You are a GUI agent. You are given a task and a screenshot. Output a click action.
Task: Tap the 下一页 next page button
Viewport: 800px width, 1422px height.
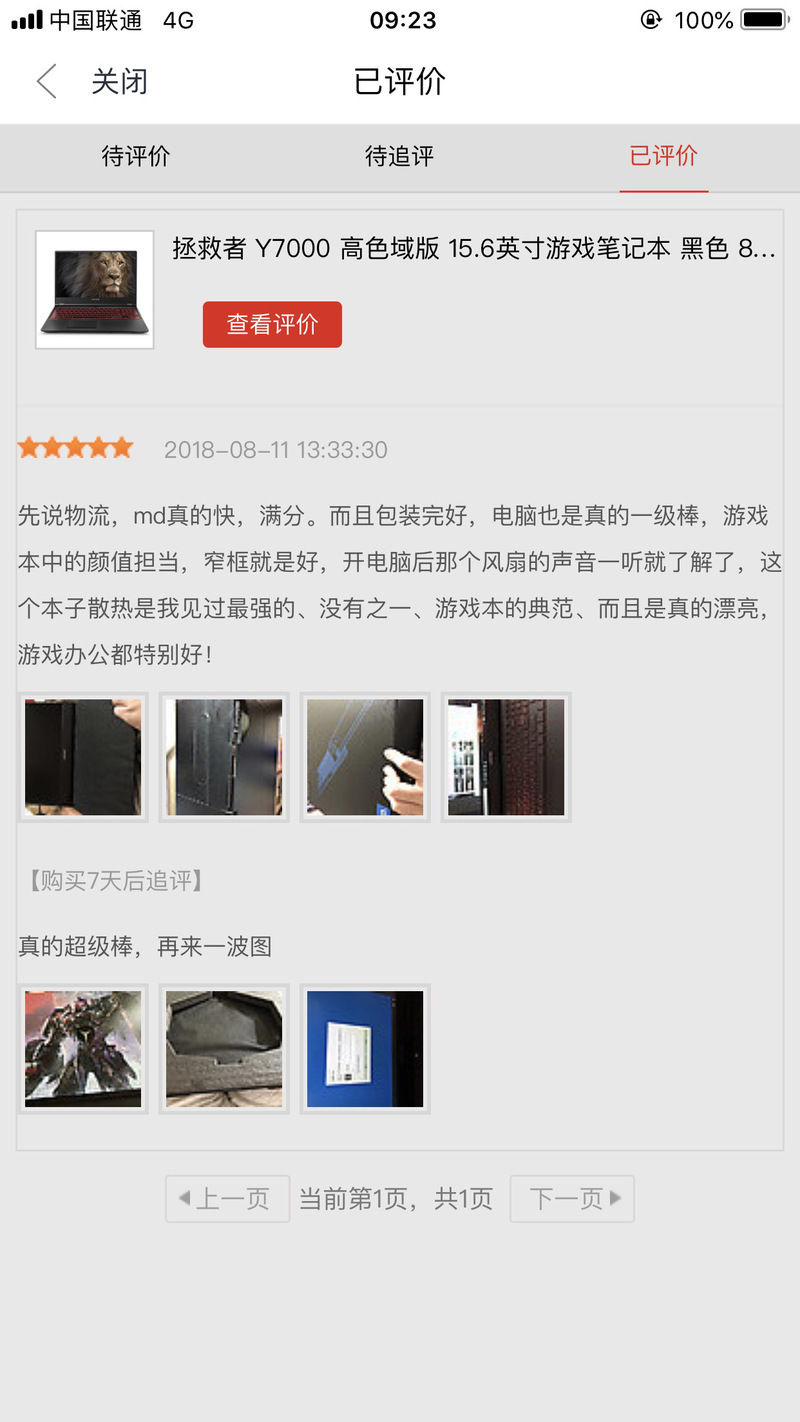point(572,1199)
